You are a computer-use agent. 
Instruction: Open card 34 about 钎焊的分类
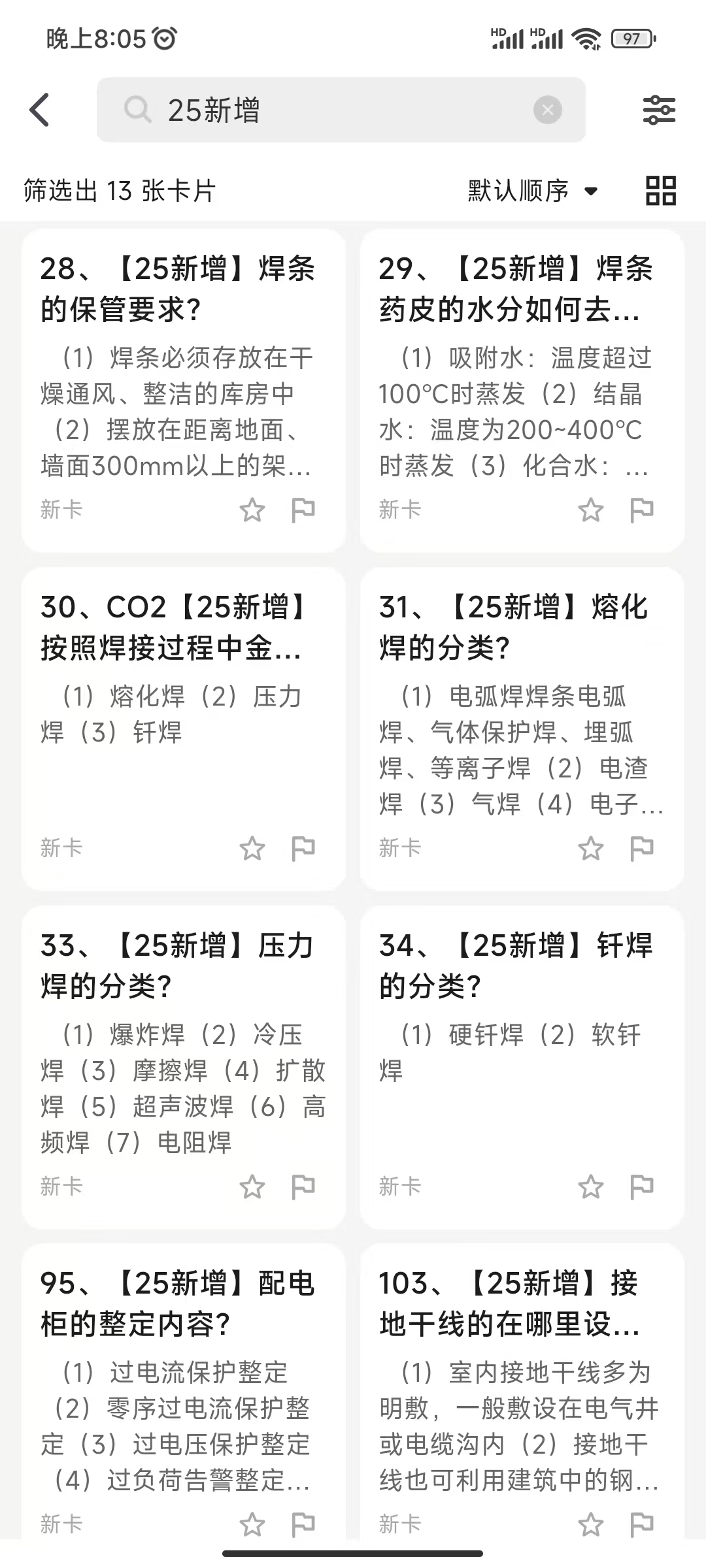[522, 1067]
